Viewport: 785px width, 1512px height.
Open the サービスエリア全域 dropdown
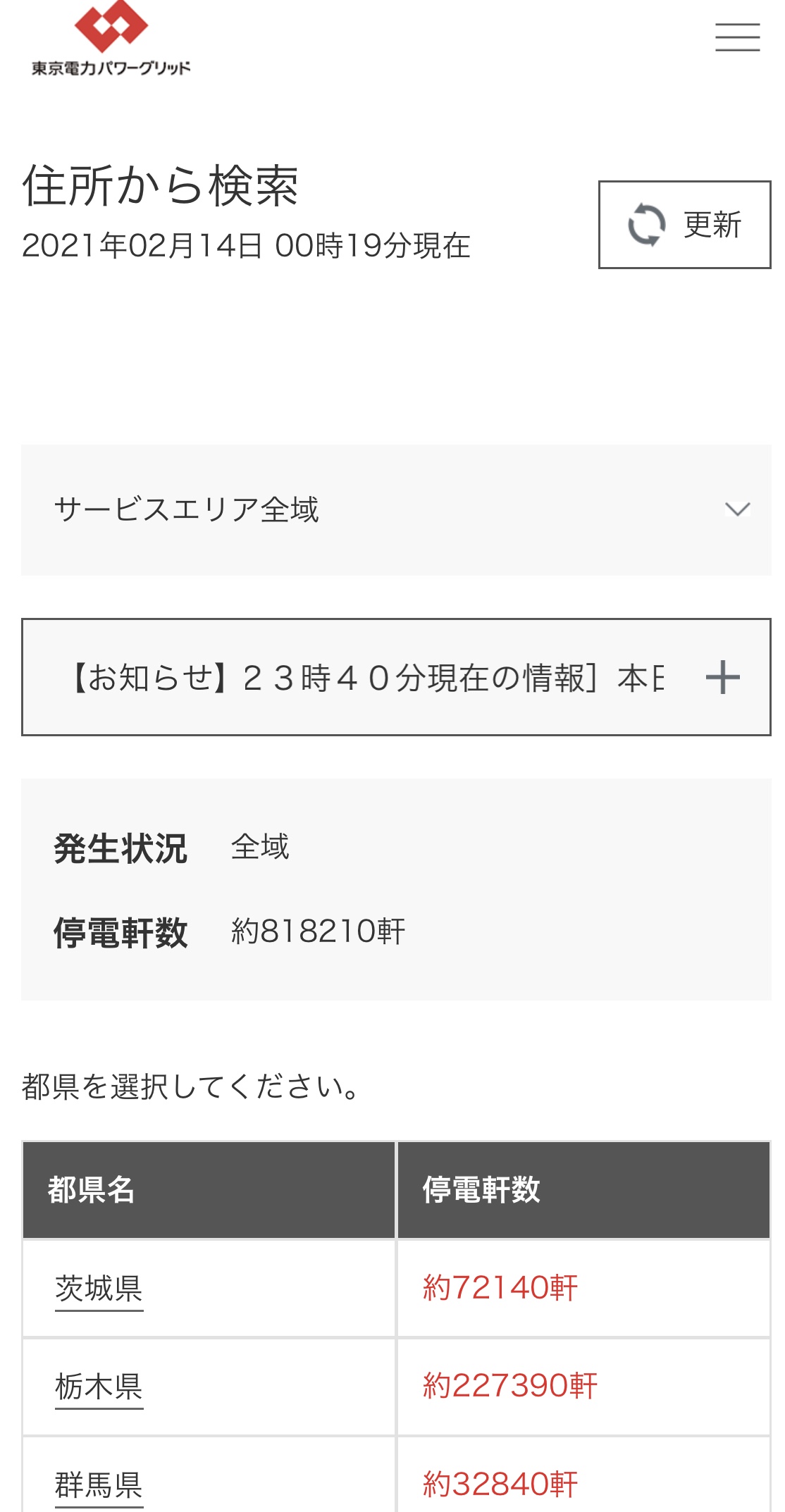[396, 509]
